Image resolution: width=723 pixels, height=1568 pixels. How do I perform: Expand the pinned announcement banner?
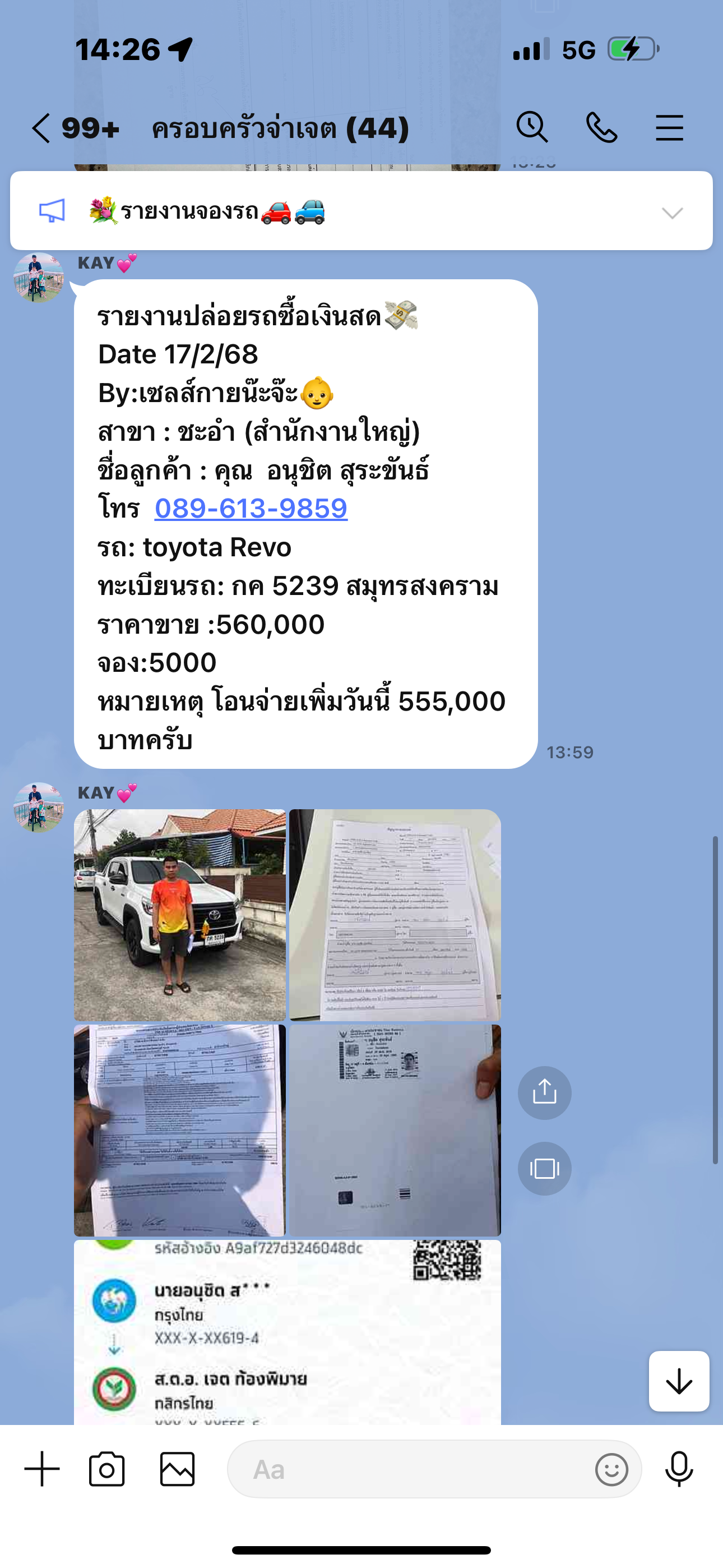tap(672, 213)
